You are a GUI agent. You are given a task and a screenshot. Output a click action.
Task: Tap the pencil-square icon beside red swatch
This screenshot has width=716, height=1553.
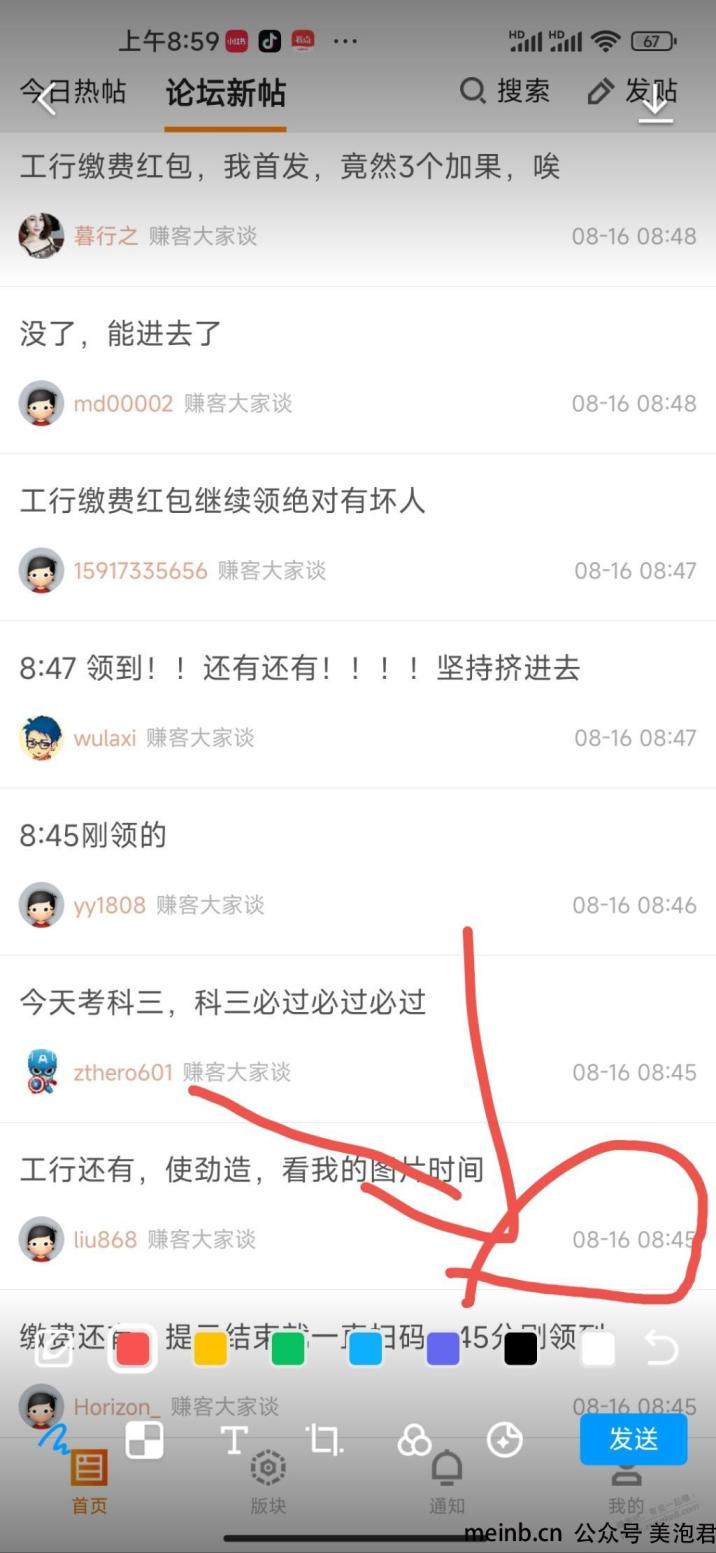[53, 1351]
